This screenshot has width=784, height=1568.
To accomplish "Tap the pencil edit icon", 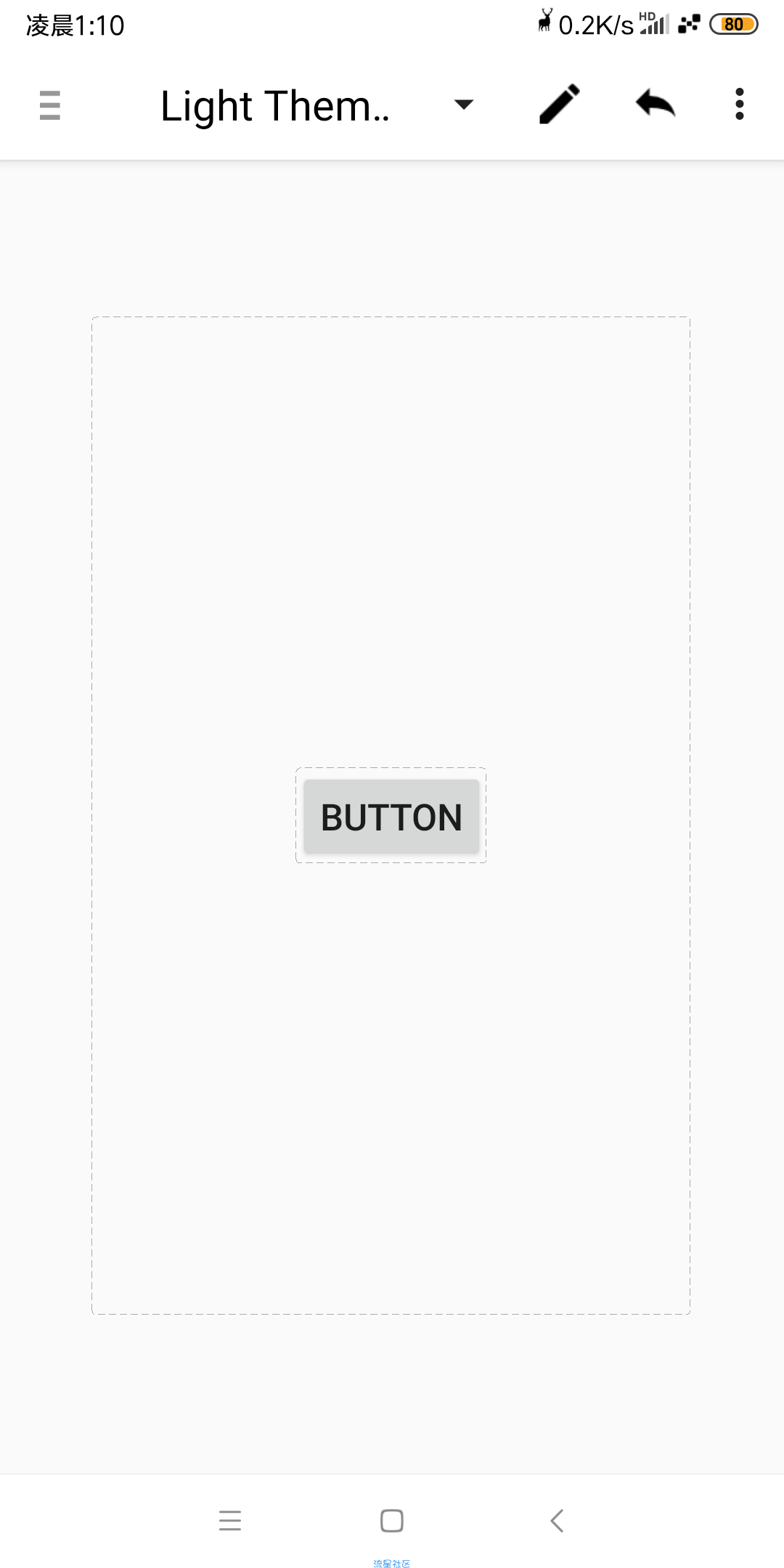I will pos(560,105).
